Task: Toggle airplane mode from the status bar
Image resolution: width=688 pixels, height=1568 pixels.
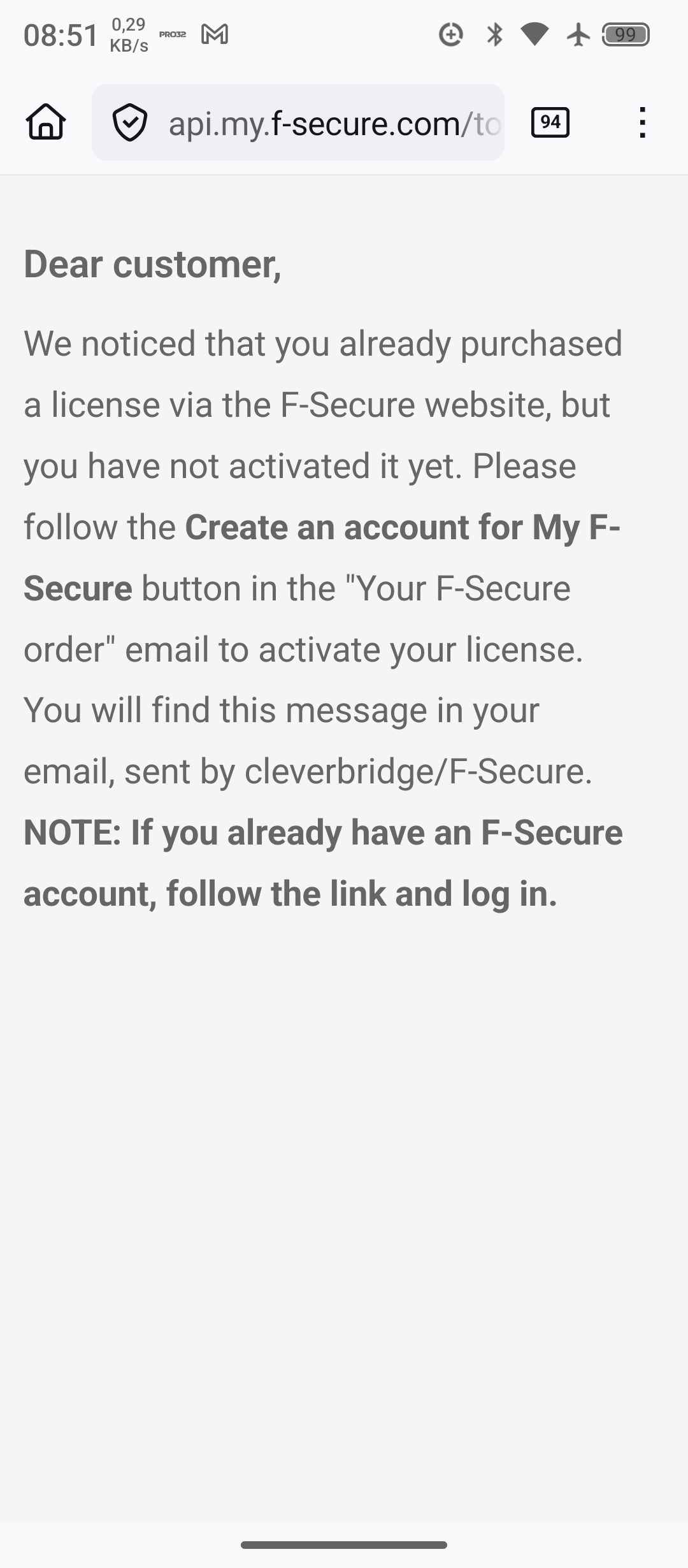Action: [578, 35]
